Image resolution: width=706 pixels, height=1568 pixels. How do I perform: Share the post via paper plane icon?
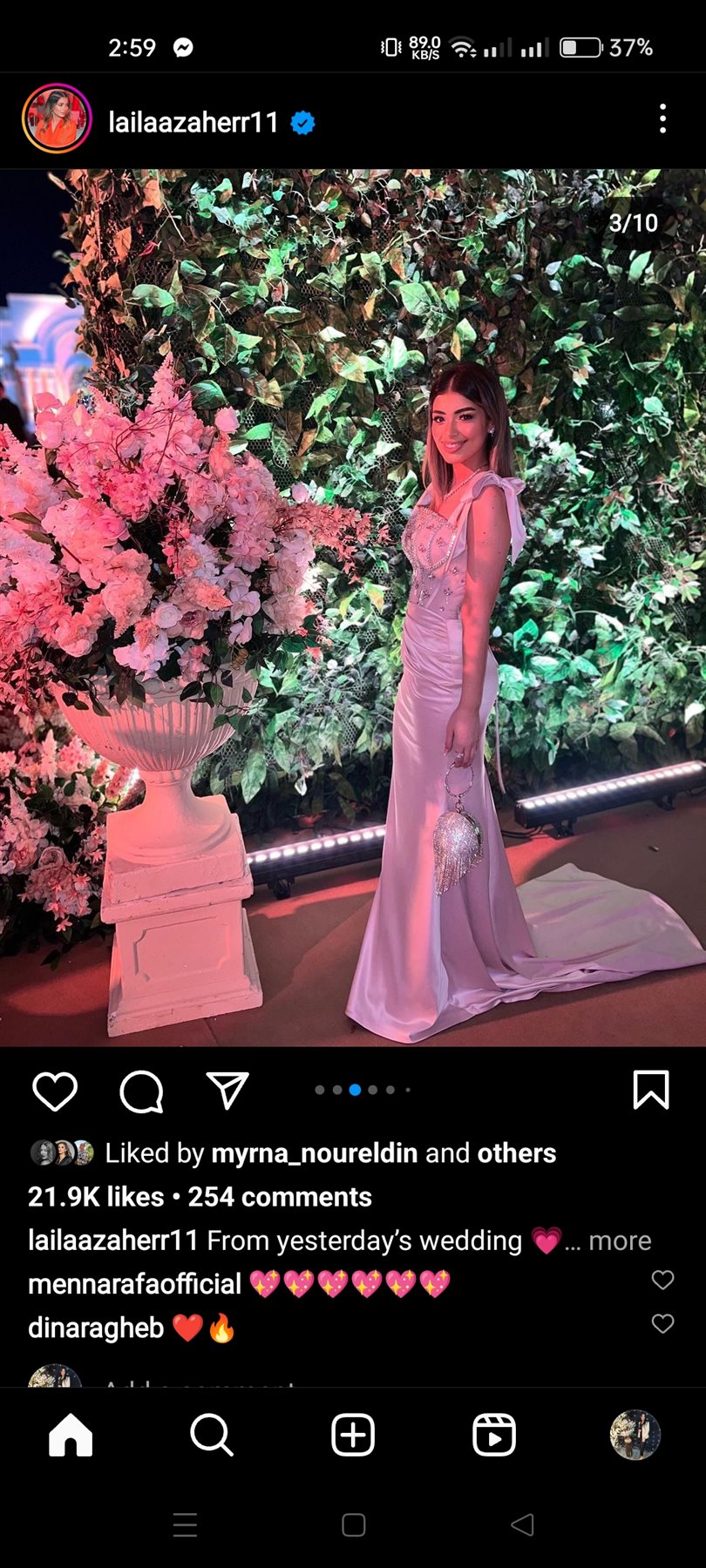(227, 1091)
